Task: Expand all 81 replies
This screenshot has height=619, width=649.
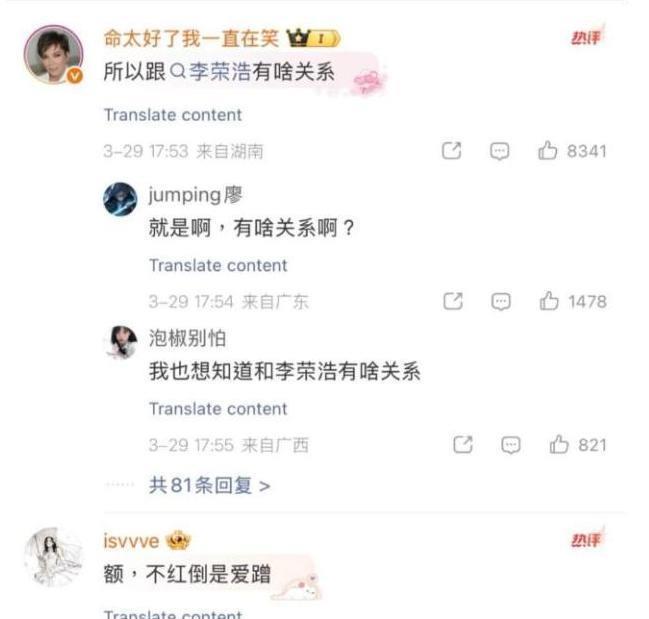Action: [x=210, y=485]
